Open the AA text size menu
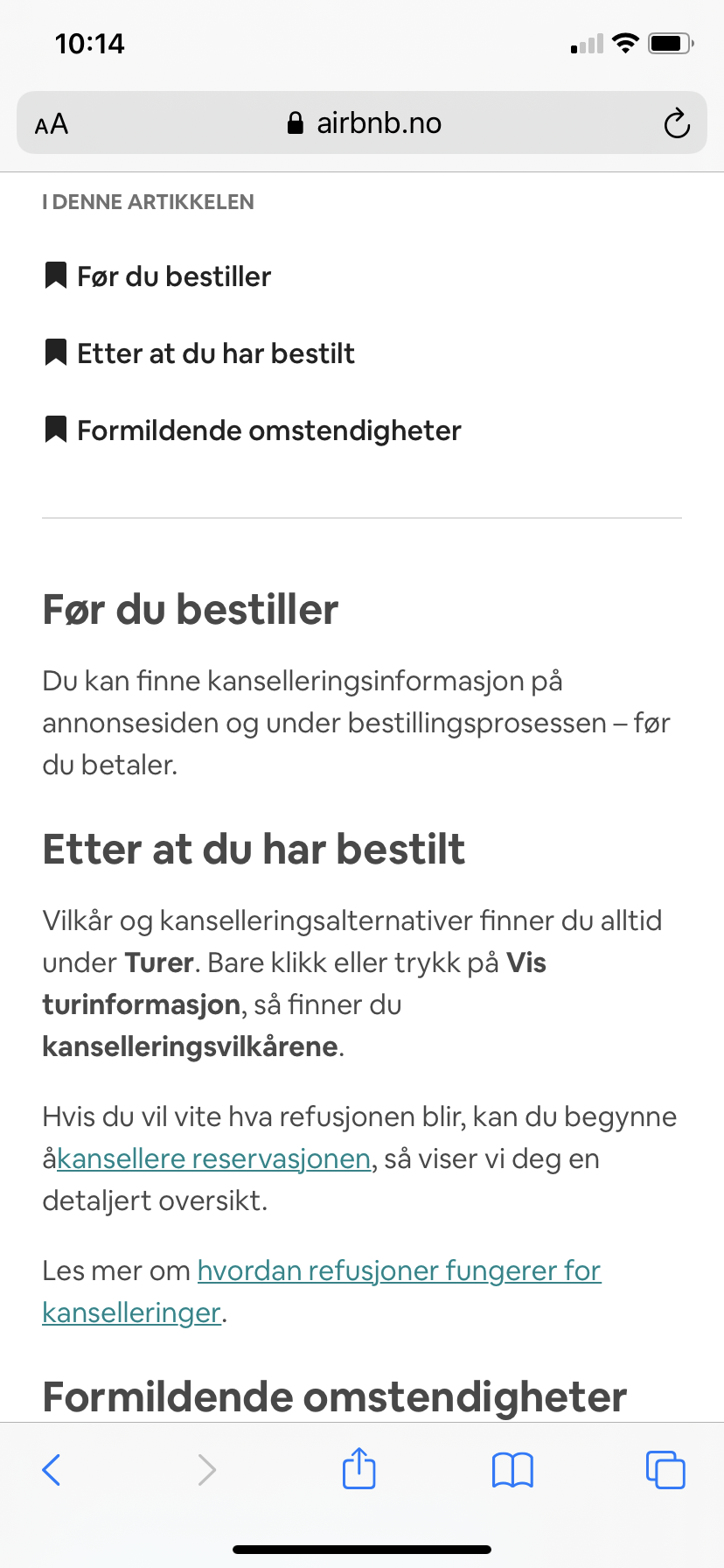724x1568 pixels. coord(52,124)
